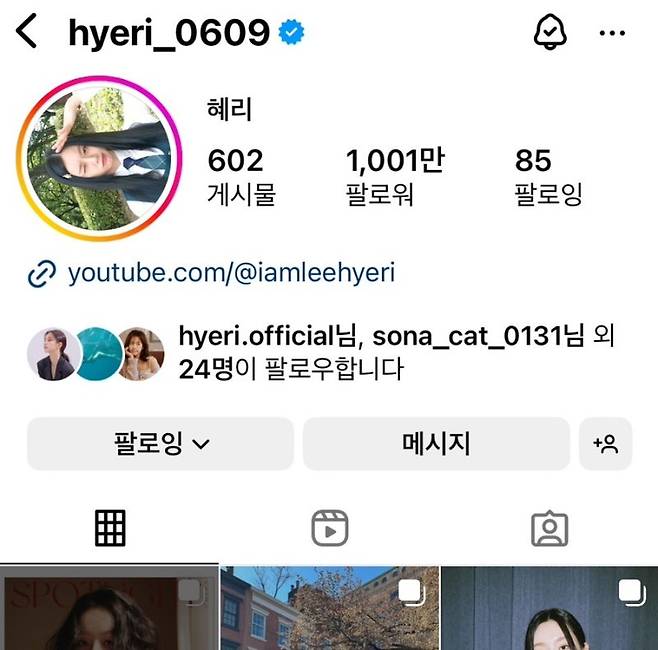This screenshot has height=650, width=658.
Task: Expand the 팔로잉 dropdown button
Action: tap(161, 443)
